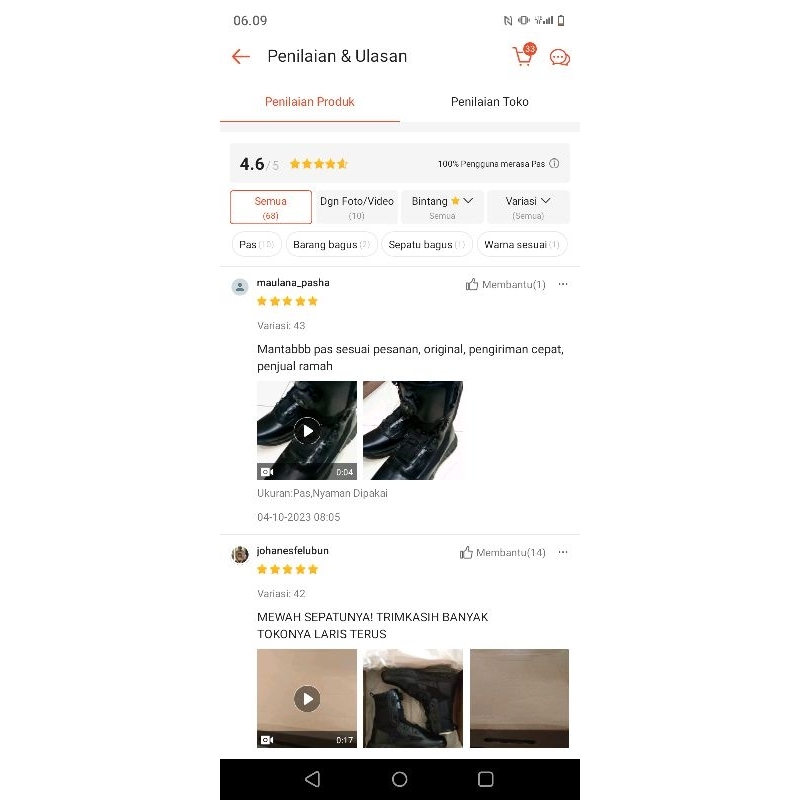The height and width of the screenshot is (800, 800).
Task: Open the chat messages icon
Action: [560, 57]
